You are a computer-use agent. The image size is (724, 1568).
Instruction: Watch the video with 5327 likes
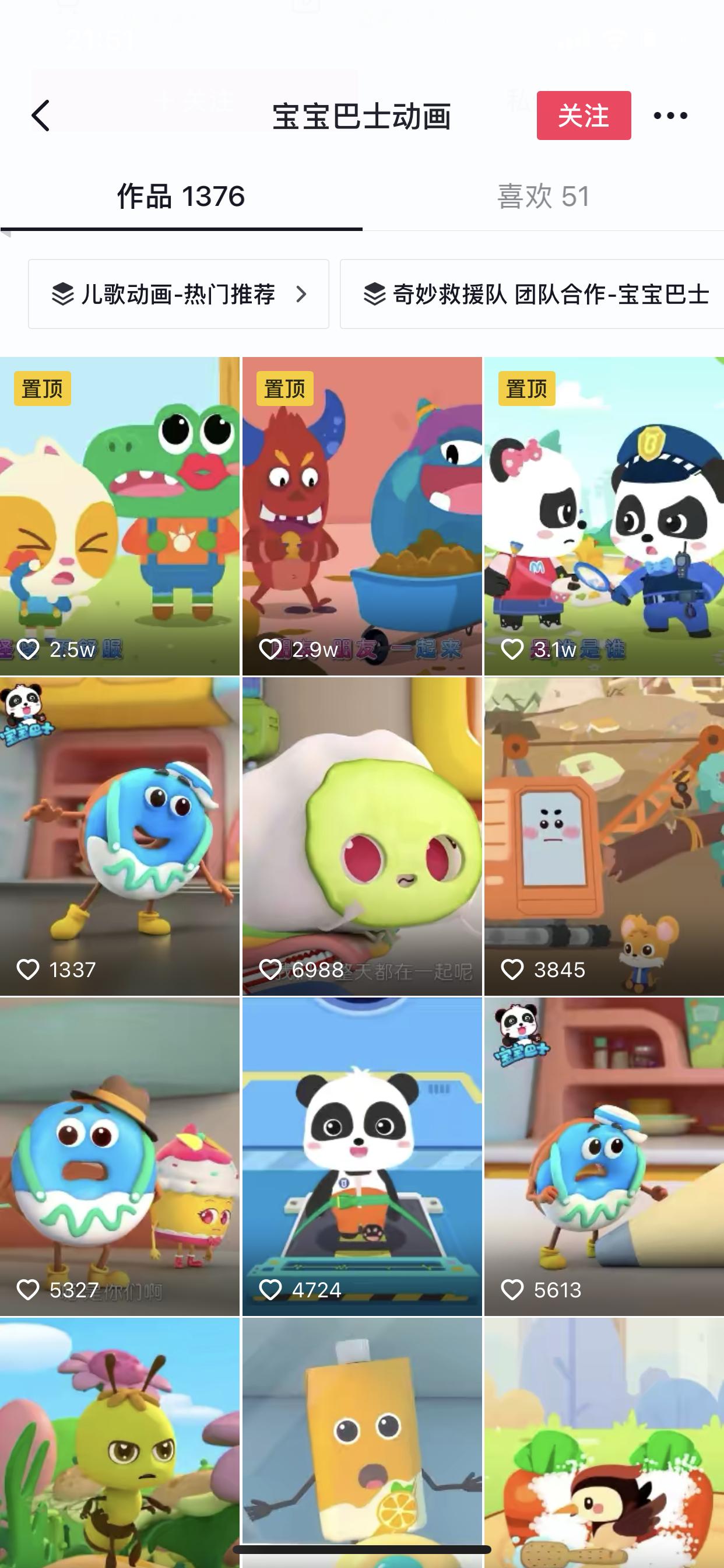point(120,1157)
